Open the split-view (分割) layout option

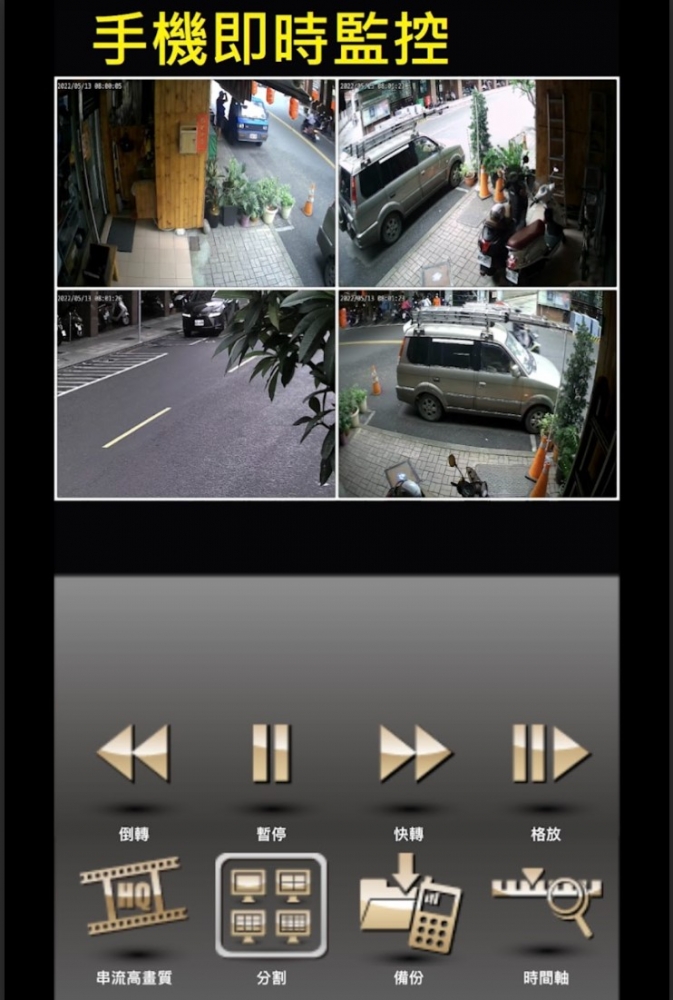tap(271, 905)
